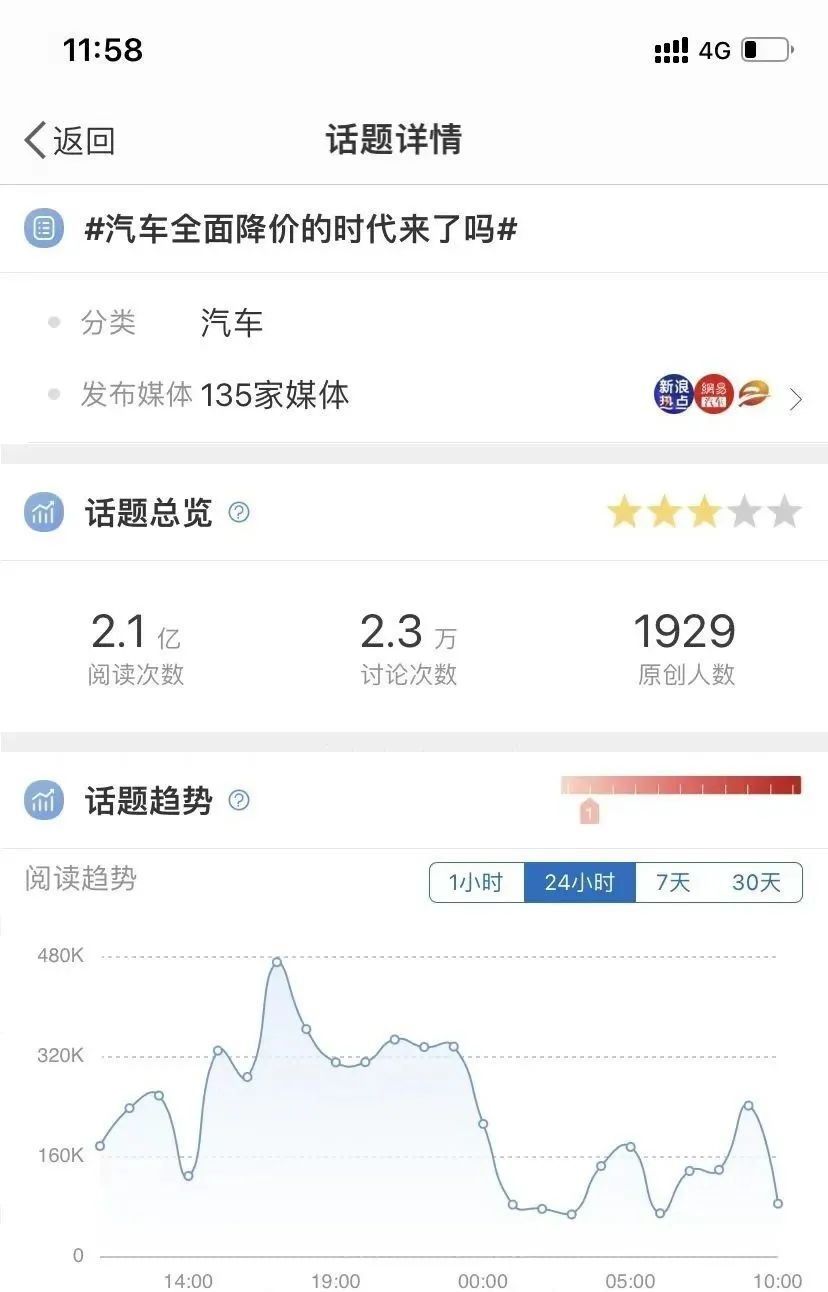
Task: Show help for 话题趋势
Action: click(x=239, y=800)
